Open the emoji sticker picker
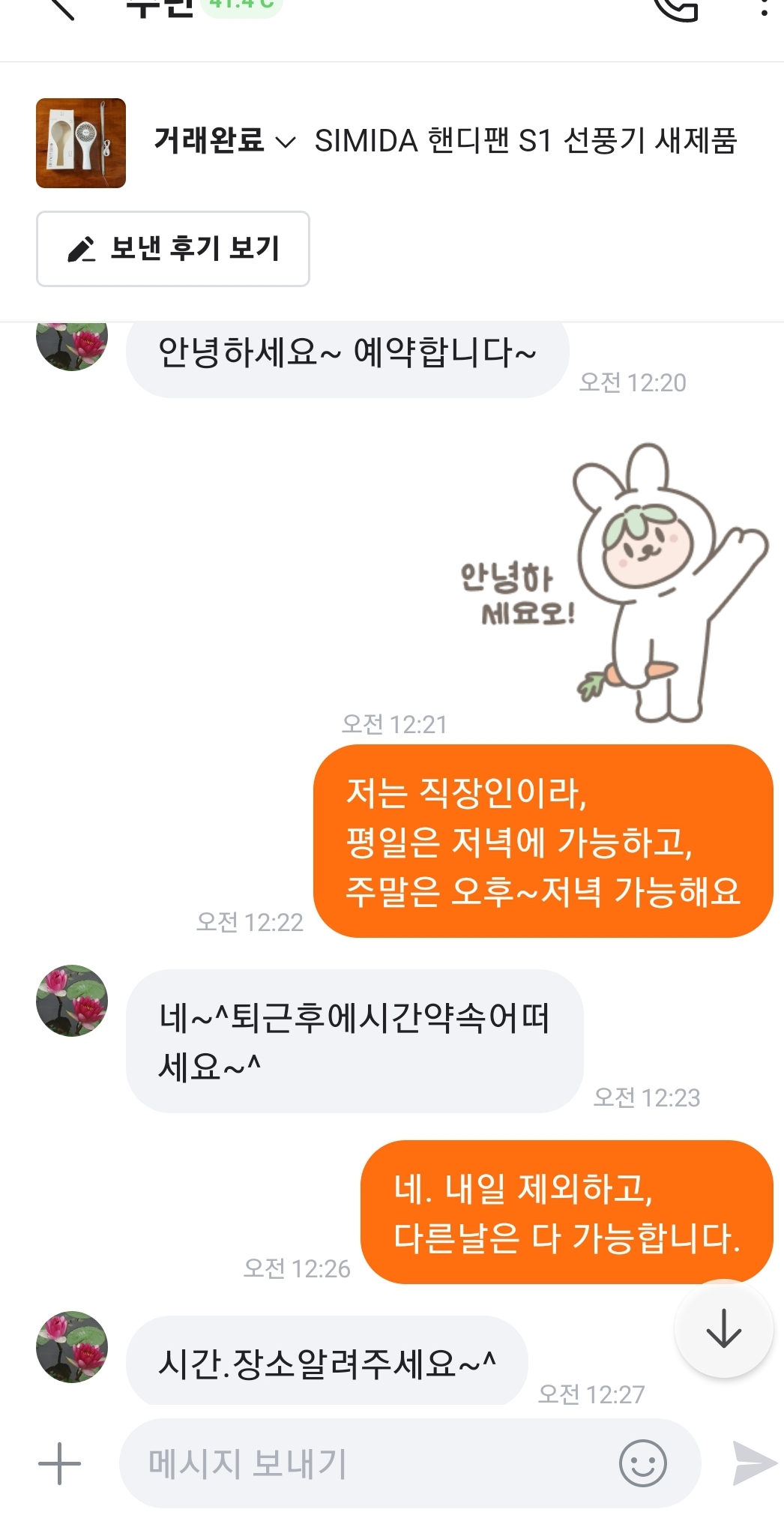 tap(643, 1463)
